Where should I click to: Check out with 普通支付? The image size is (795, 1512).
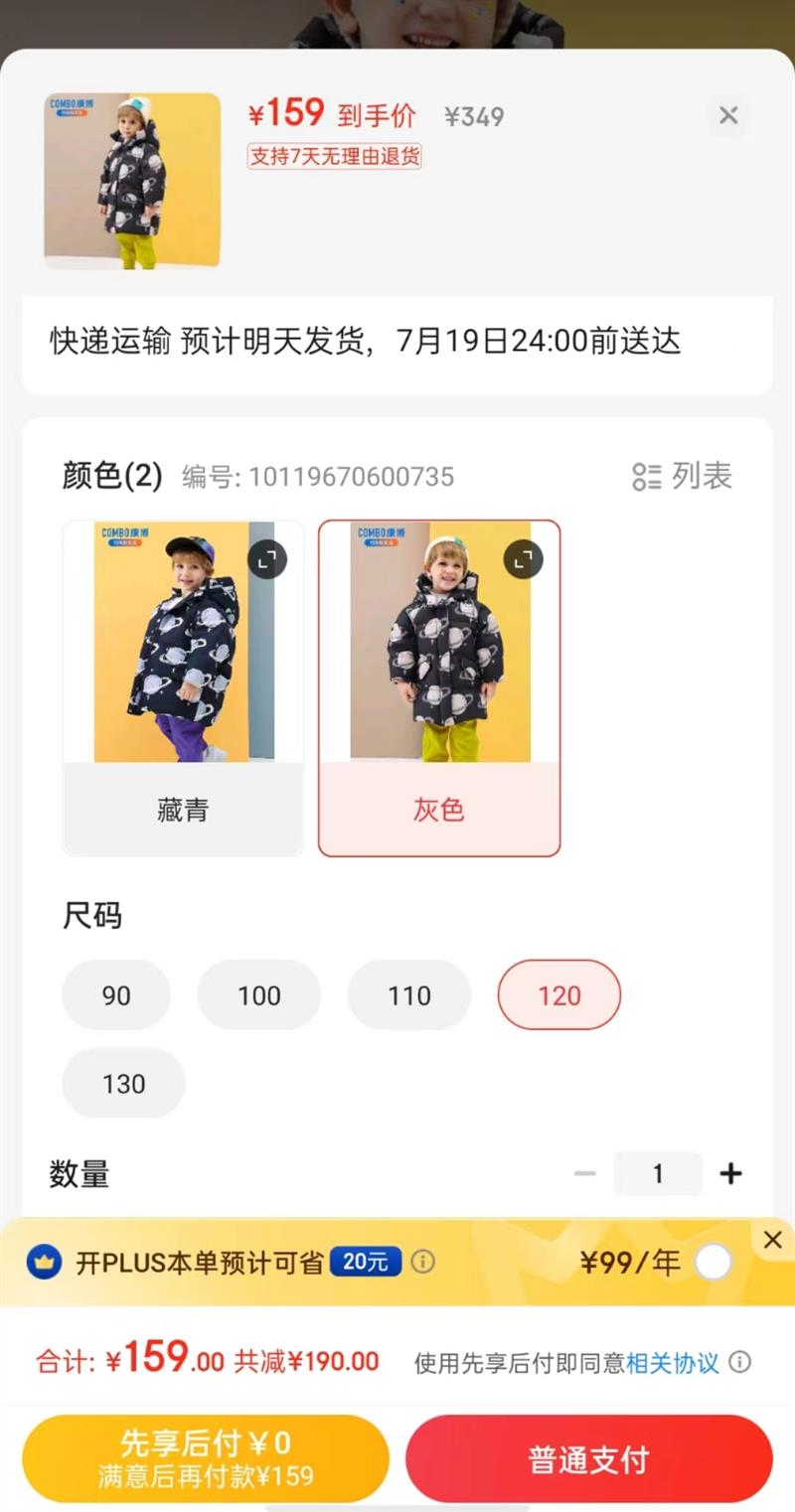[588, 1458]
